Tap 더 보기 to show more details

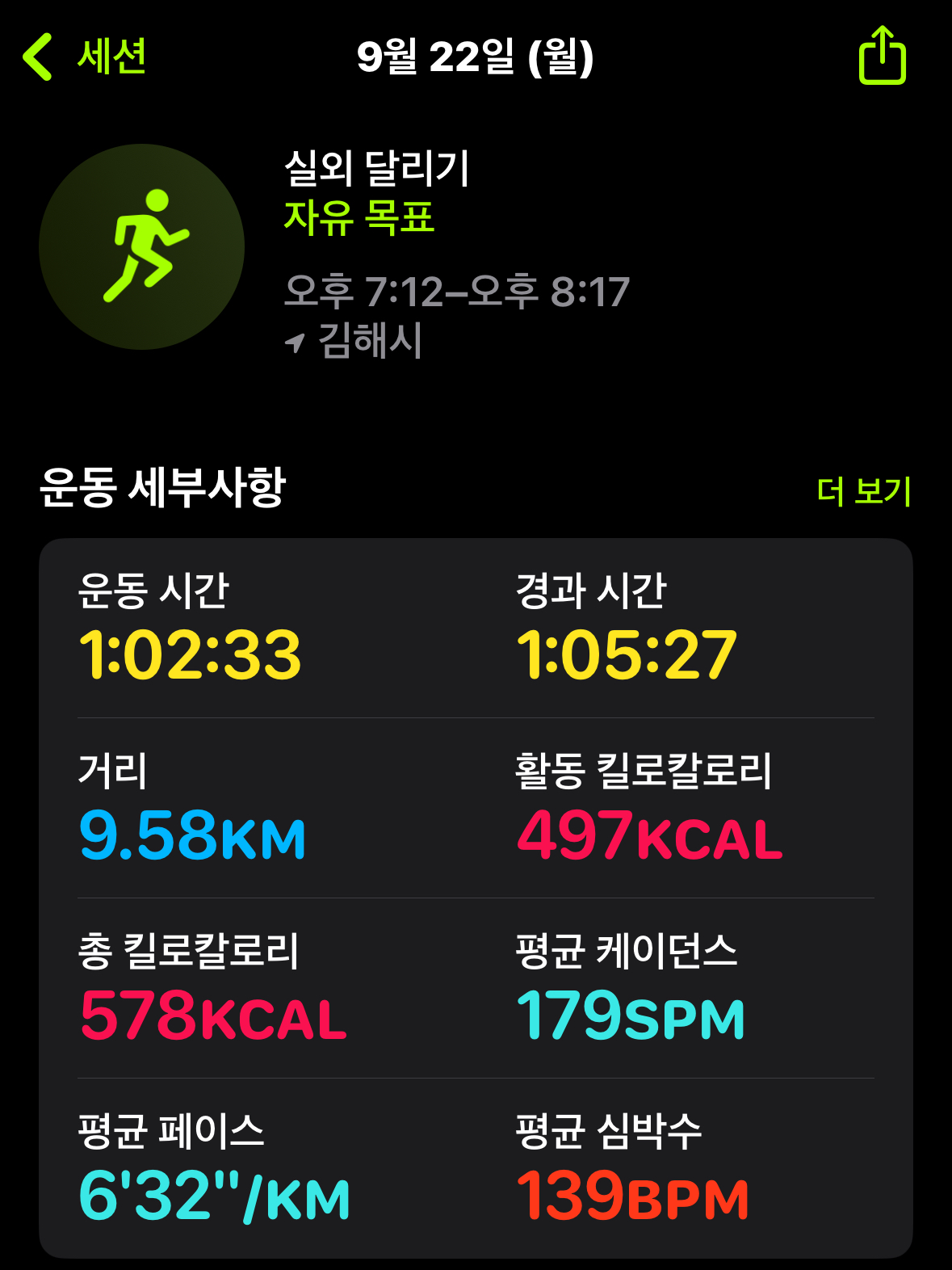[x=863, y=490]
